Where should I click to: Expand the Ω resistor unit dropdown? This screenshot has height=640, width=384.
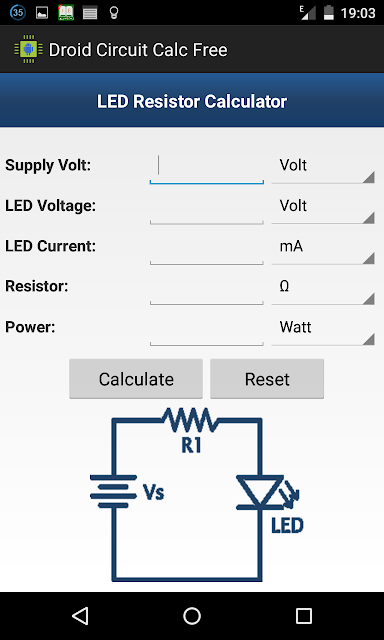323,287
